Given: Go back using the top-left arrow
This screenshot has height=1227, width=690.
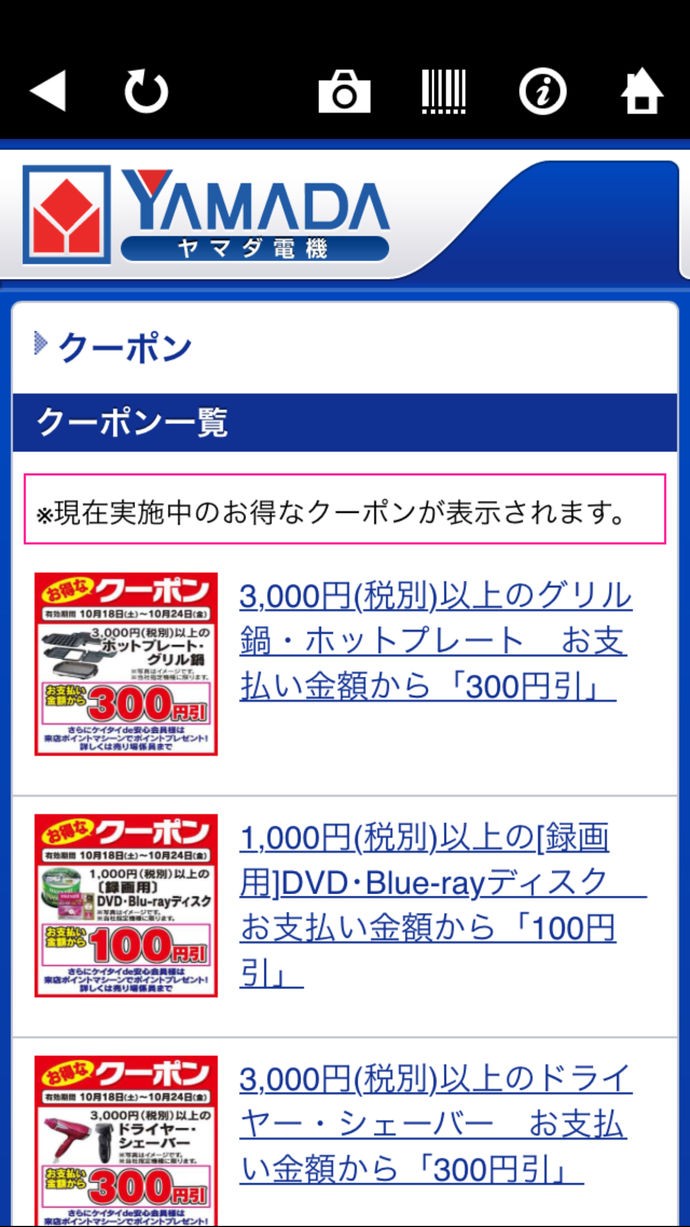Looking at the screenshot, I should [x=48, y=92].
